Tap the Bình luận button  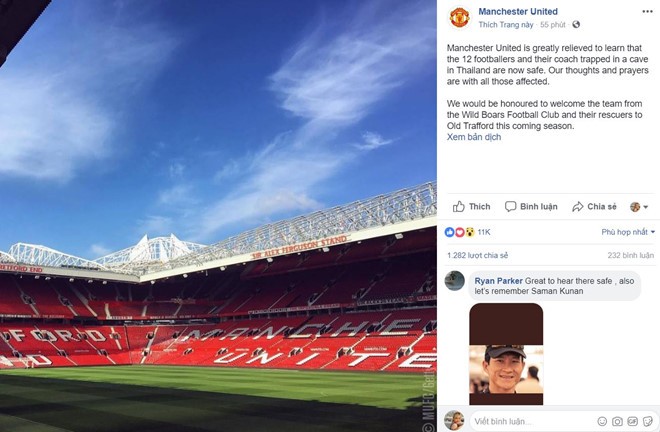530,207
